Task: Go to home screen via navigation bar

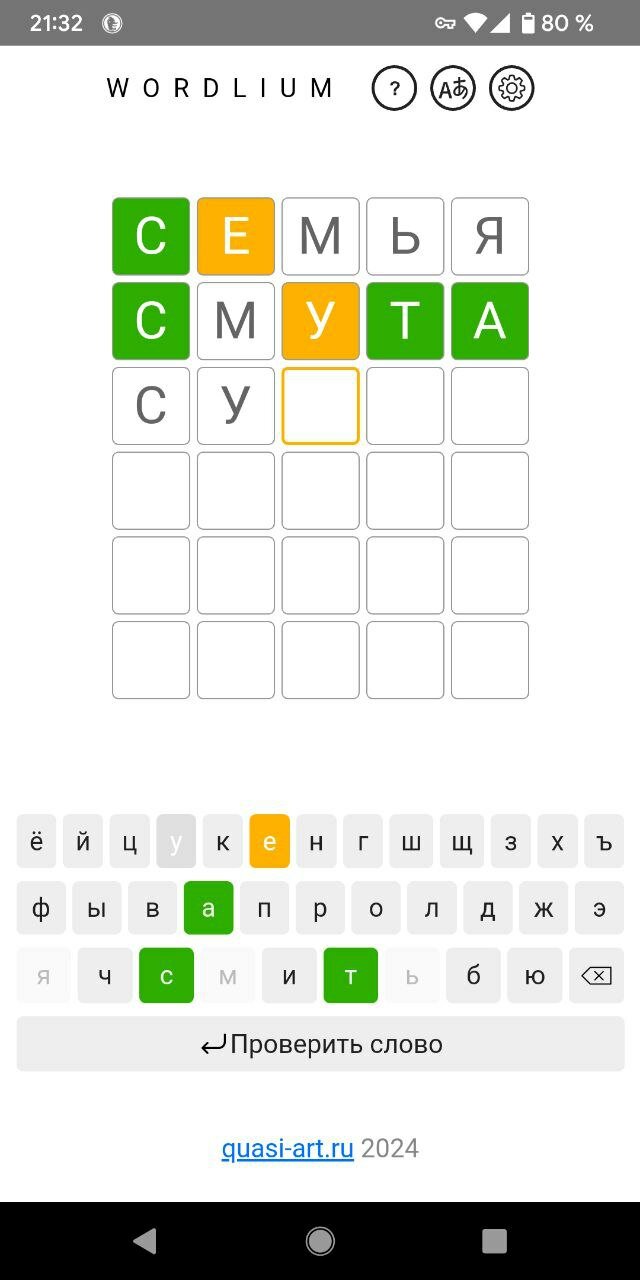Action: (x=320, y=1241)
